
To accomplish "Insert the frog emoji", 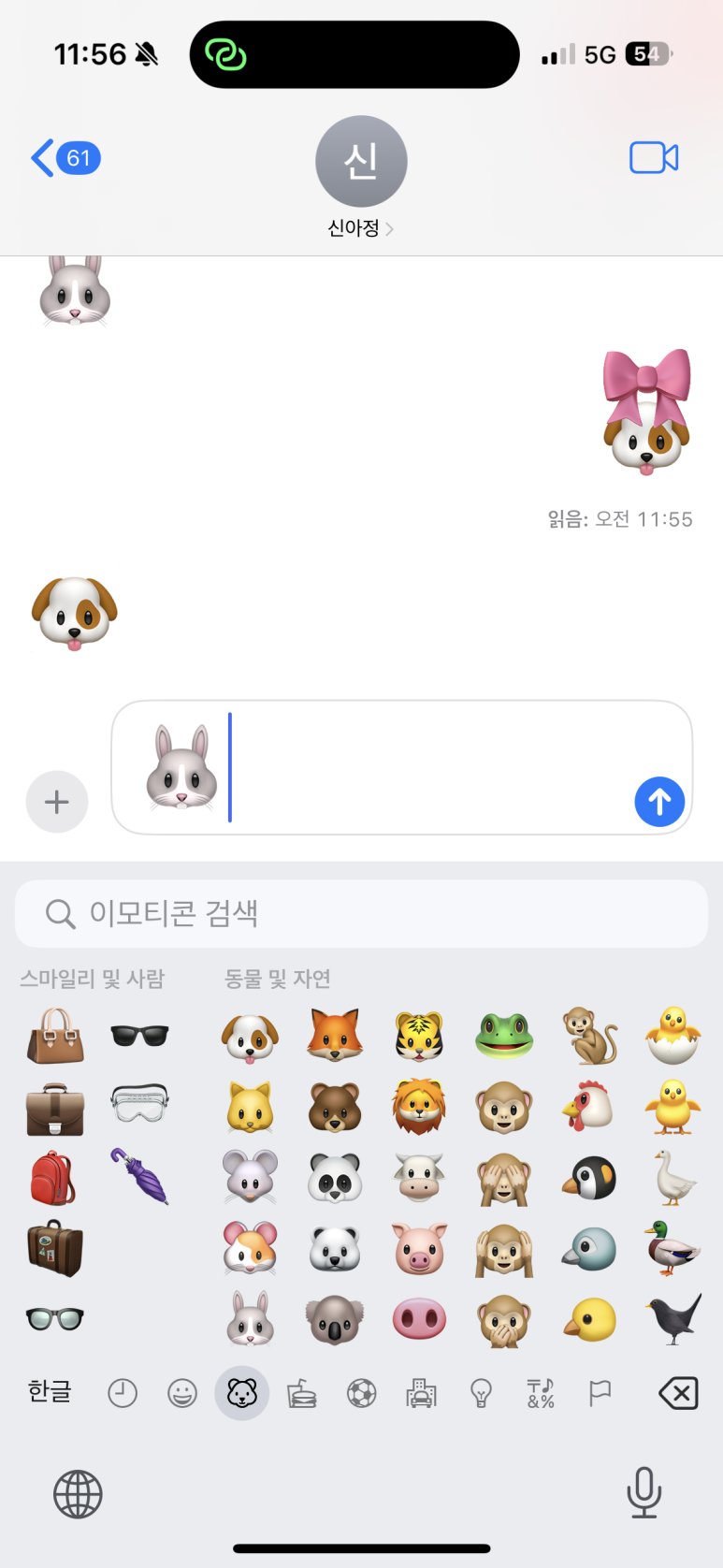I will coord(504,1036).
